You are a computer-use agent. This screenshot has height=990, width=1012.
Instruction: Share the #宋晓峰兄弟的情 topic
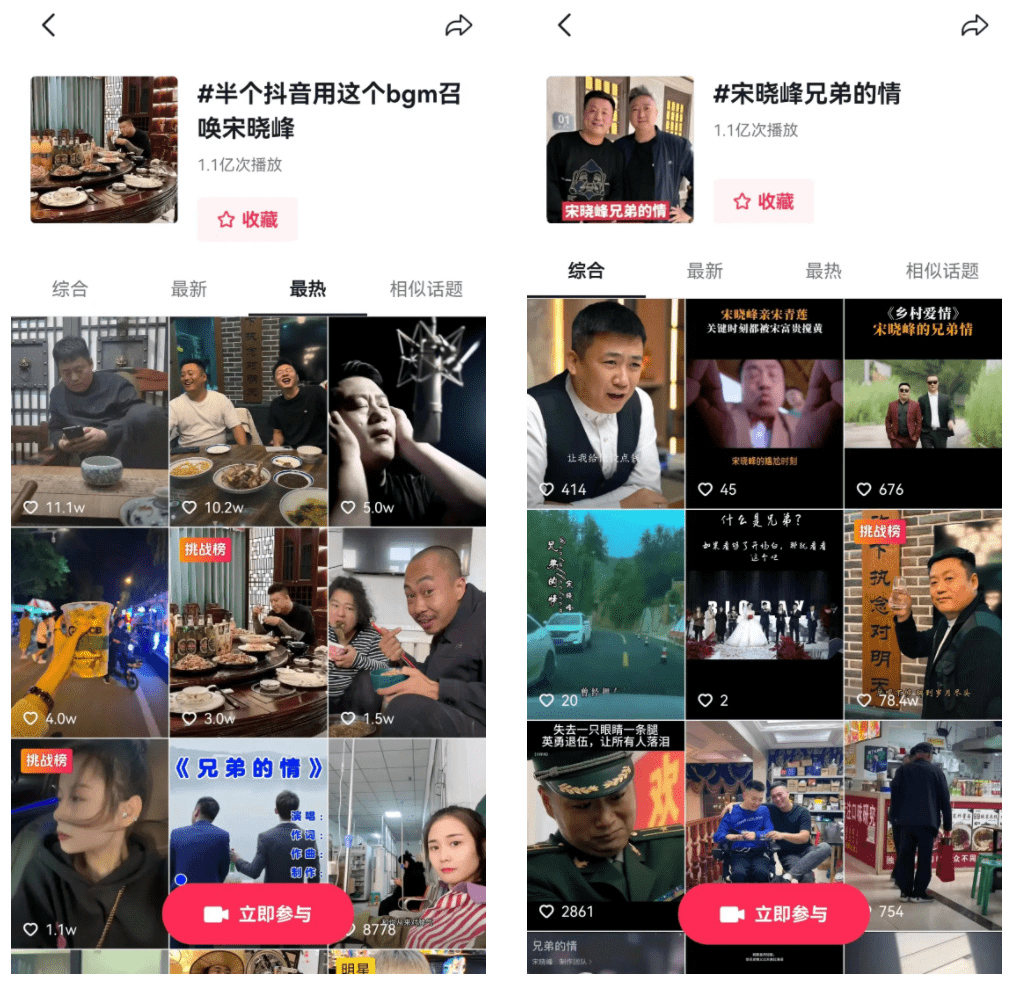[973, 26]
